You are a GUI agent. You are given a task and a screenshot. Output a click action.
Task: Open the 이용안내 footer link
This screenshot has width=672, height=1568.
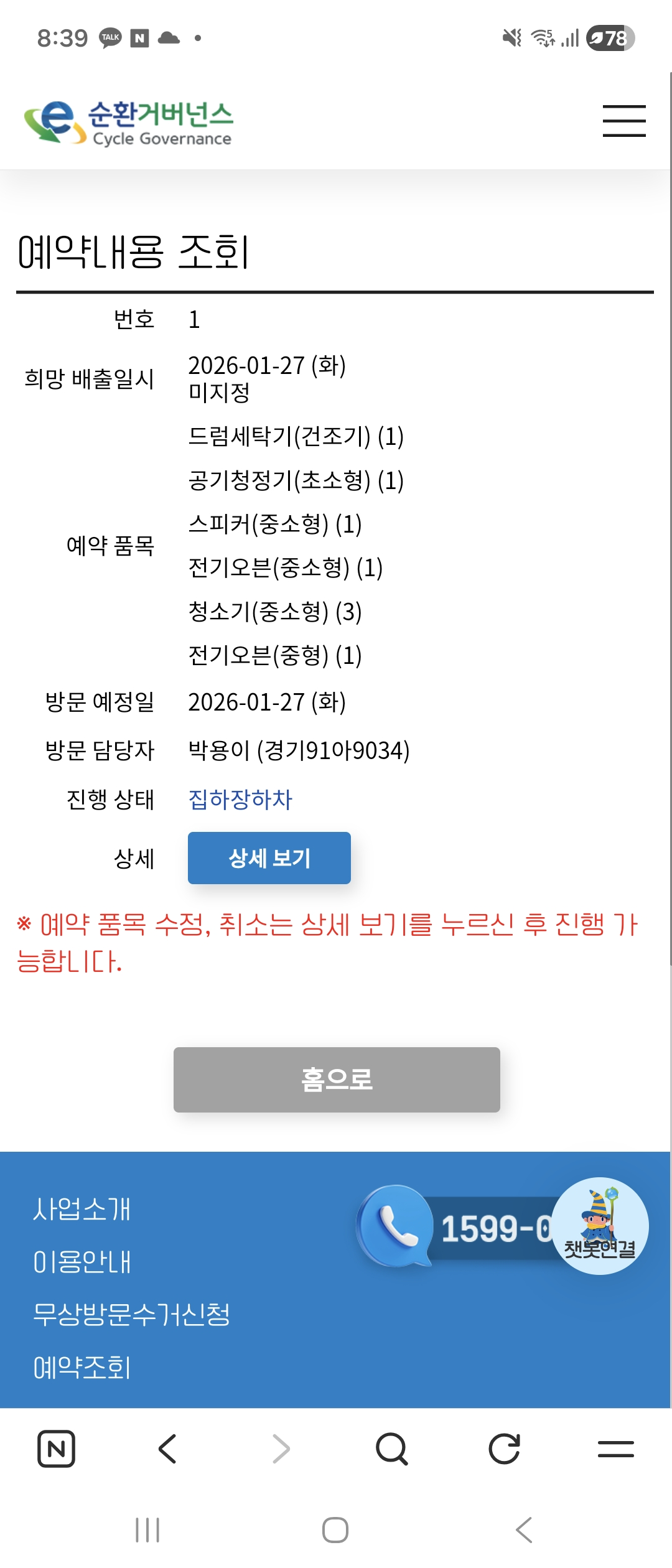82,1262
